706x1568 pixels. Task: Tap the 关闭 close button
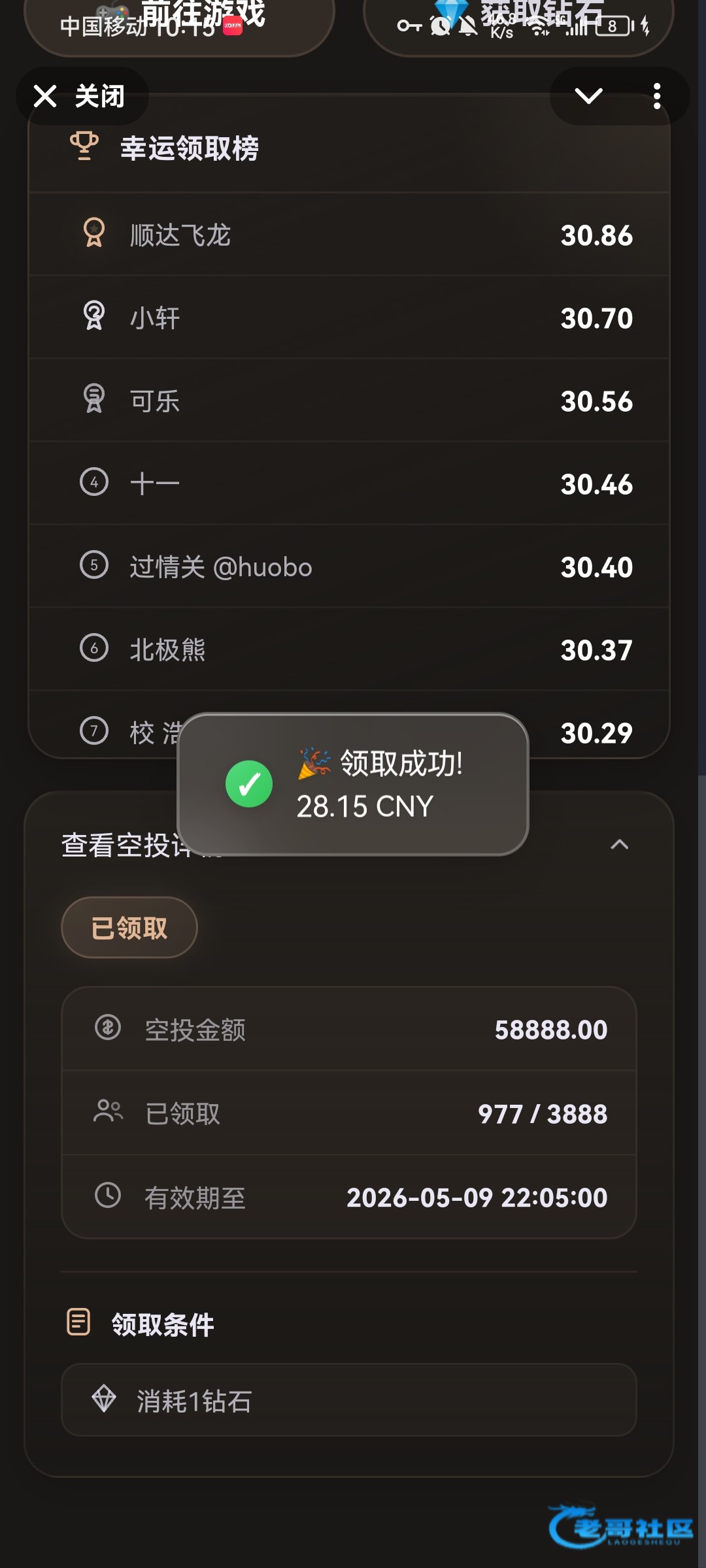(81, 96)
